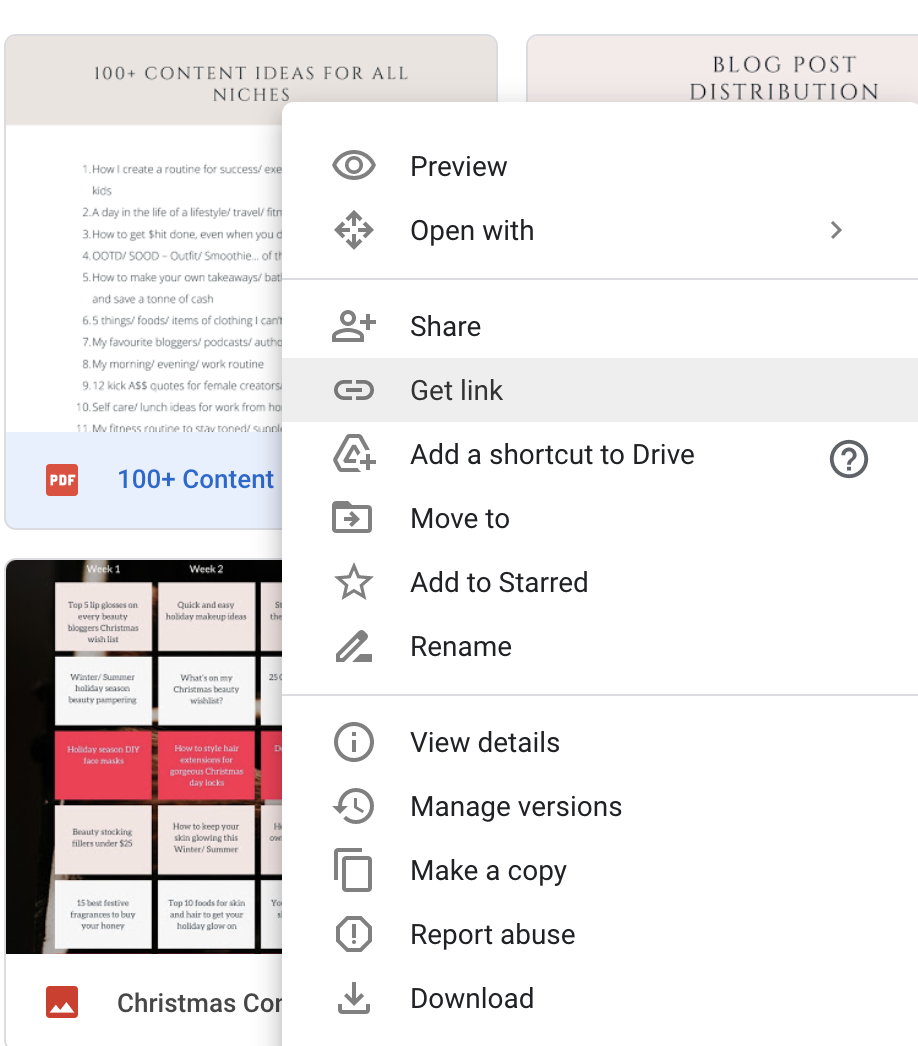
Task: Download the selected file
Action: pyautogui.click(x=471, y=999)
